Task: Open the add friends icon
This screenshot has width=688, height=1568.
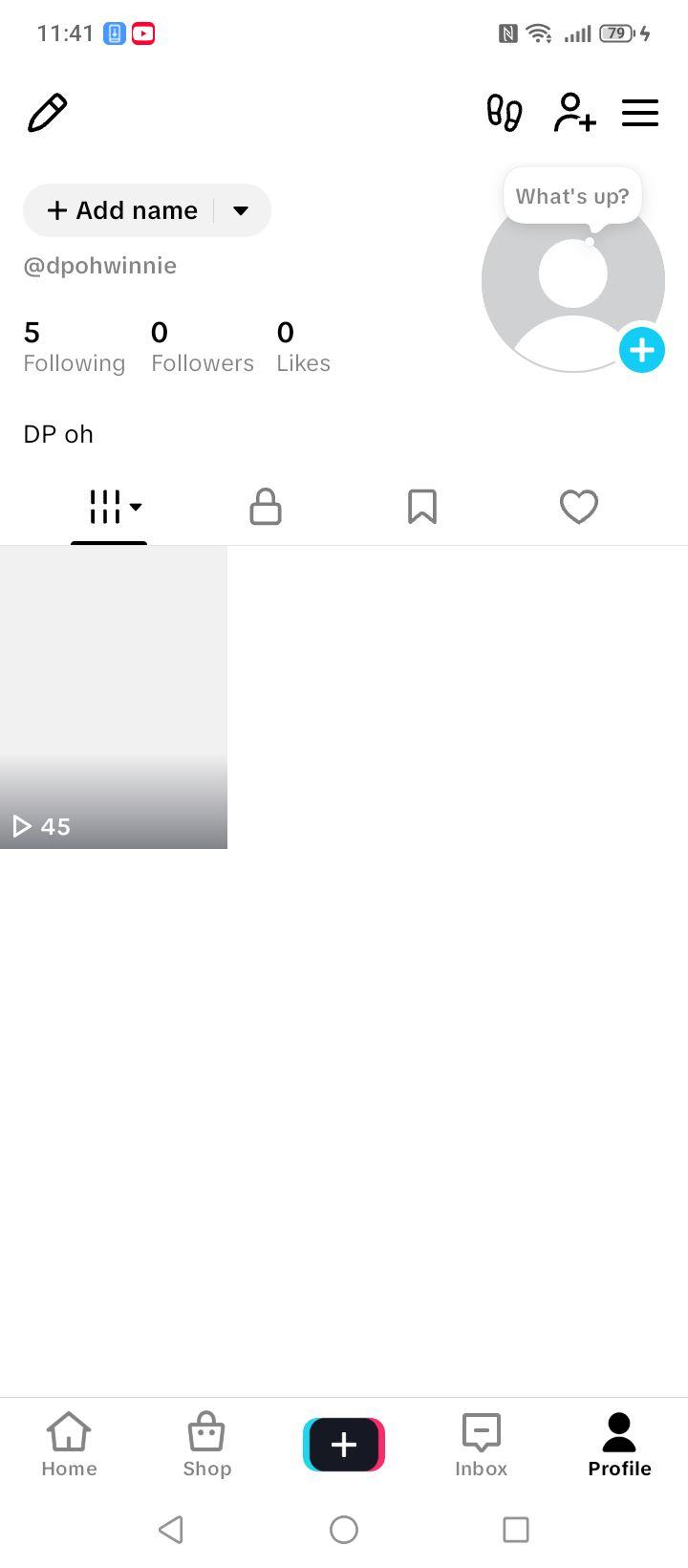Action: pyautogui.click(x=574, y=113)
